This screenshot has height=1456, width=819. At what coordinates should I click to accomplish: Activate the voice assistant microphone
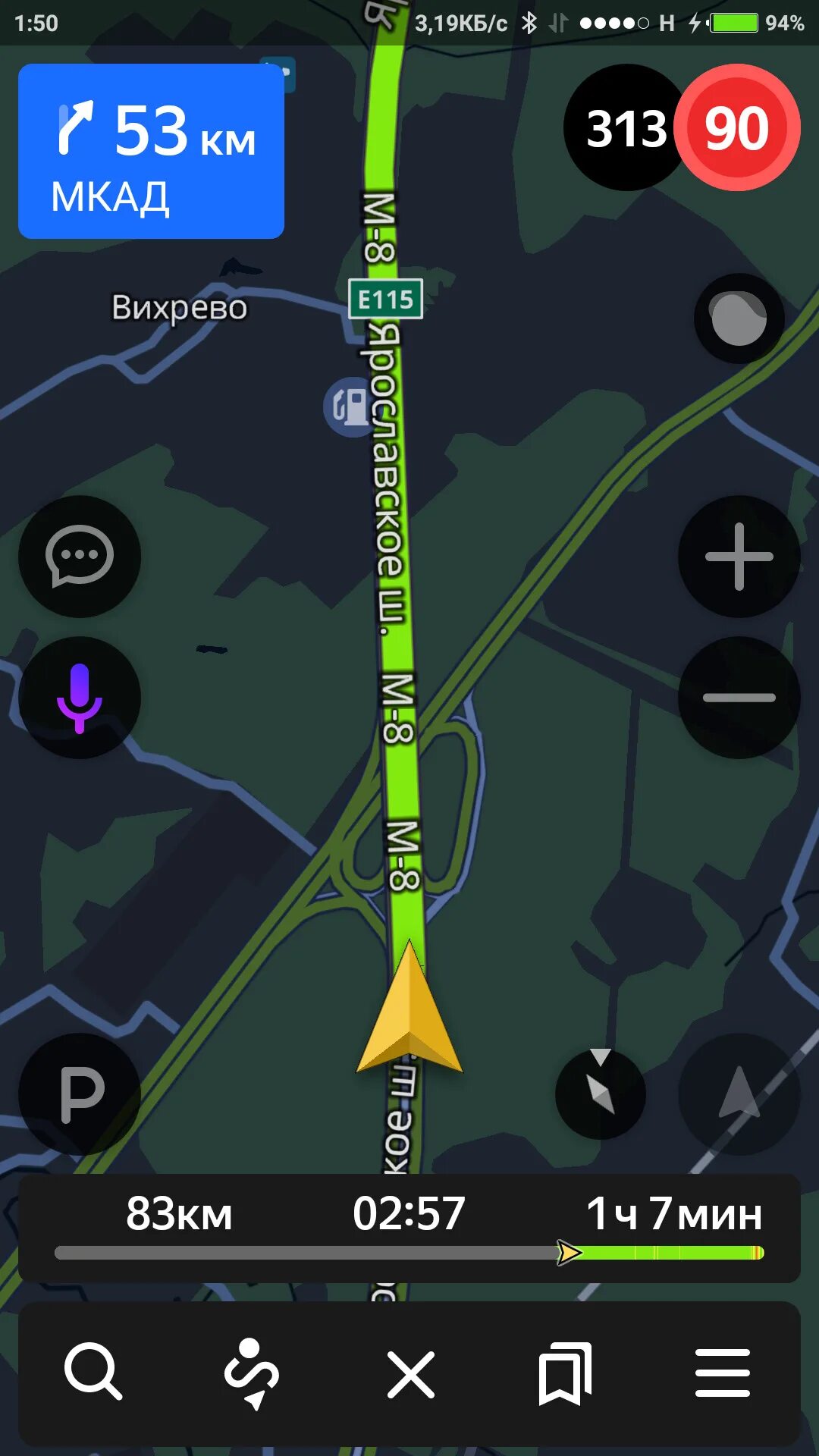pos(80,697)
